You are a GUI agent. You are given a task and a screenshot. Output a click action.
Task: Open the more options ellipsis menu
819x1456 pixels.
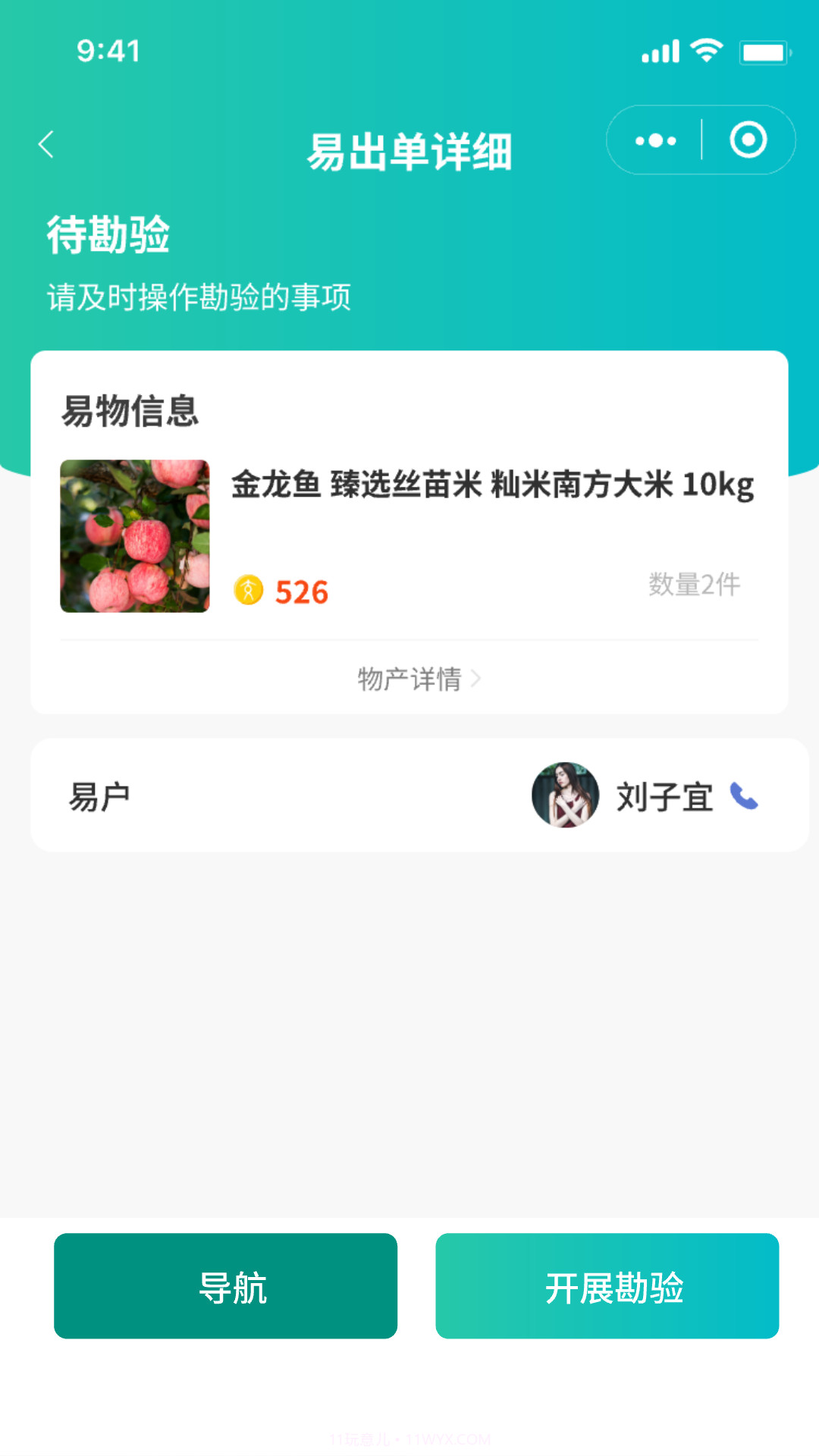click(x=655, y=140)
